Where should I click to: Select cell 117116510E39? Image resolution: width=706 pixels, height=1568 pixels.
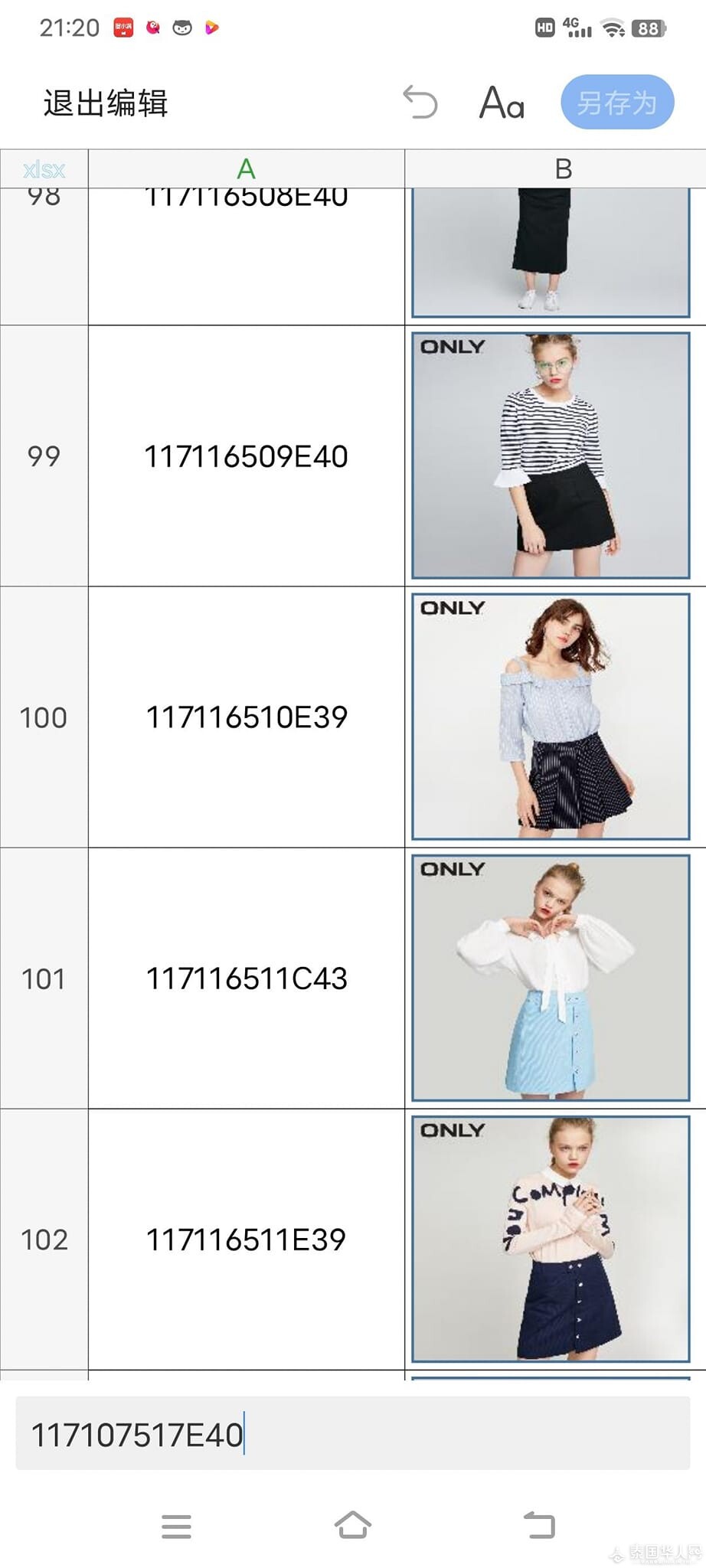tap(246, 717)
